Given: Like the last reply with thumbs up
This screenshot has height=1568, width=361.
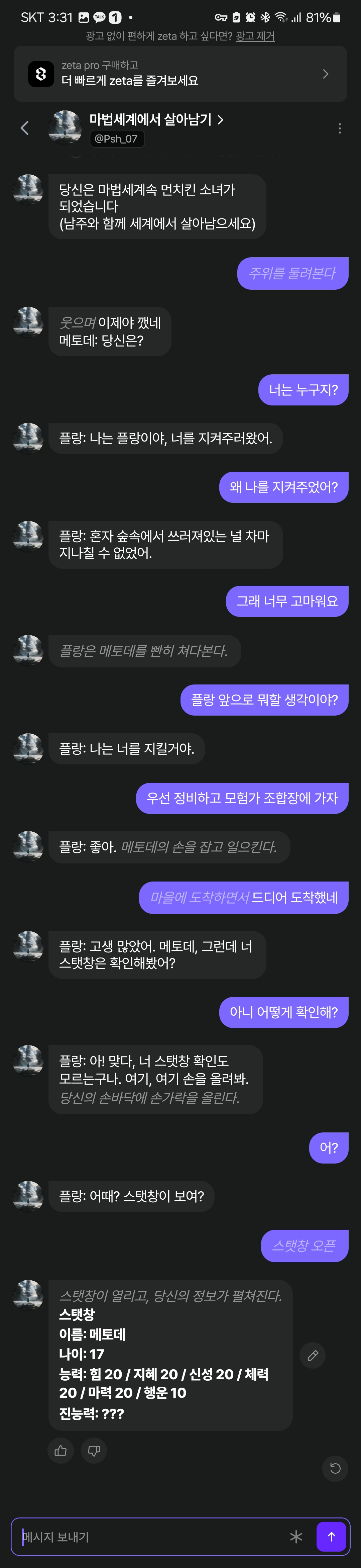Looking at the screenshot, I should point(61,1451).
